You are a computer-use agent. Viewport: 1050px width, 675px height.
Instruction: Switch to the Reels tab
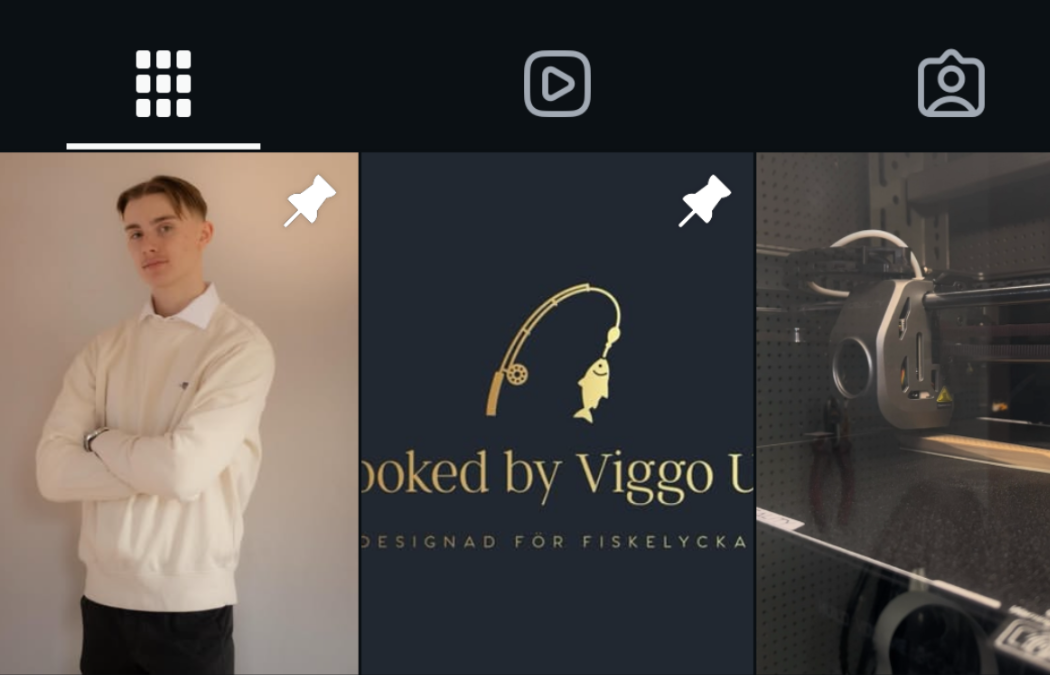(557, 85)
